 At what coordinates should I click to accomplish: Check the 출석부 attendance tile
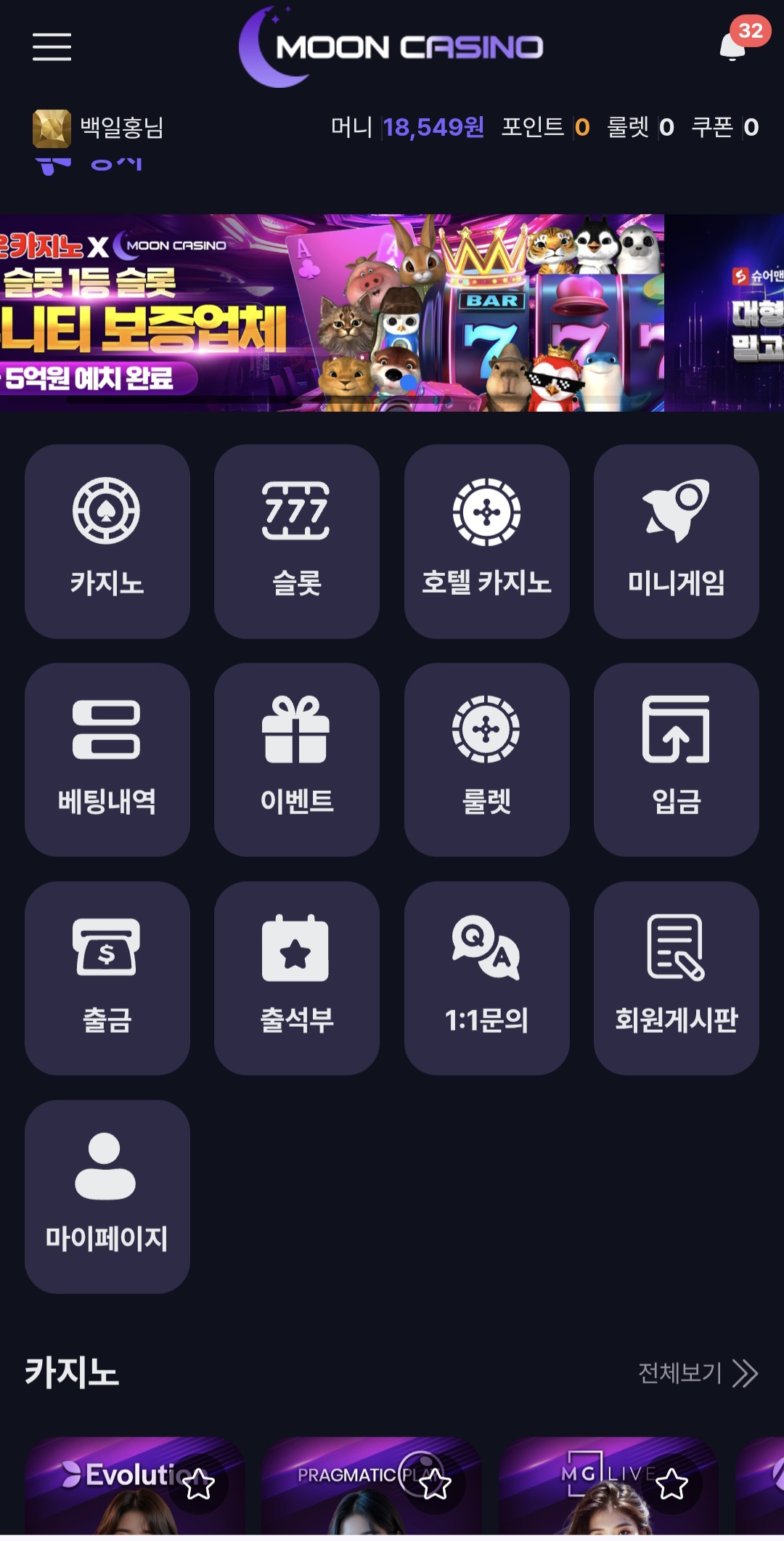tap(296, 978)
